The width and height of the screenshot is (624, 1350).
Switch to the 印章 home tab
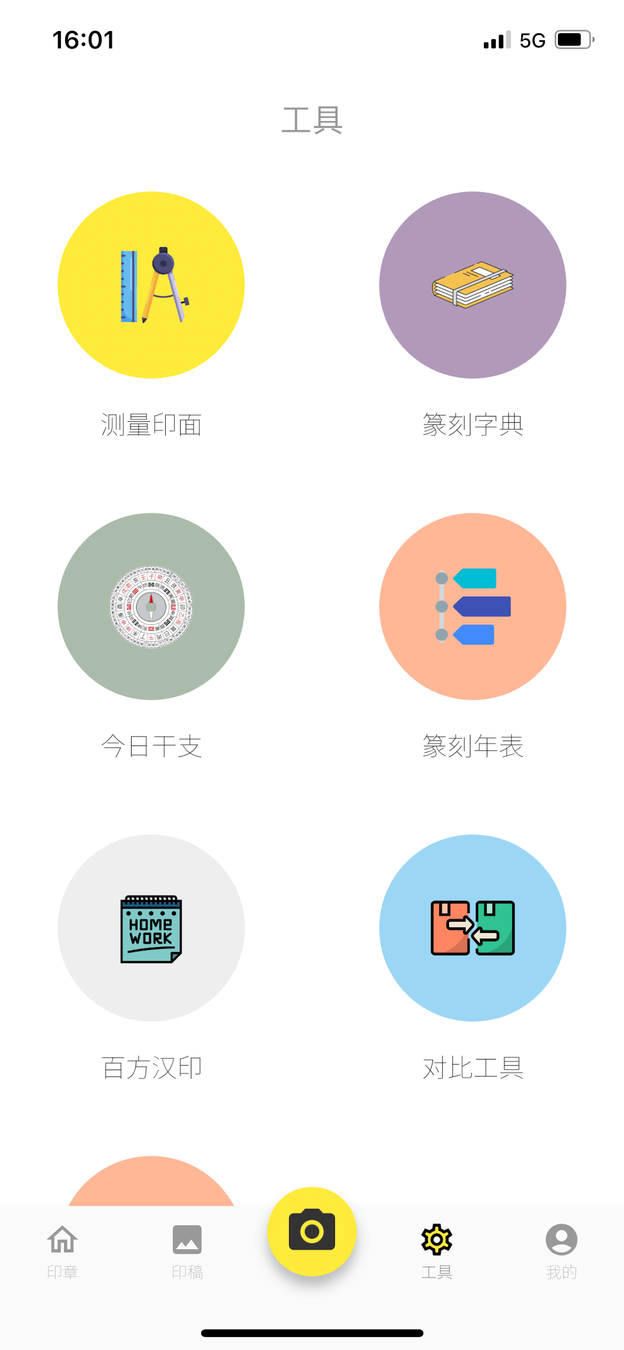tap(62, 1250)
